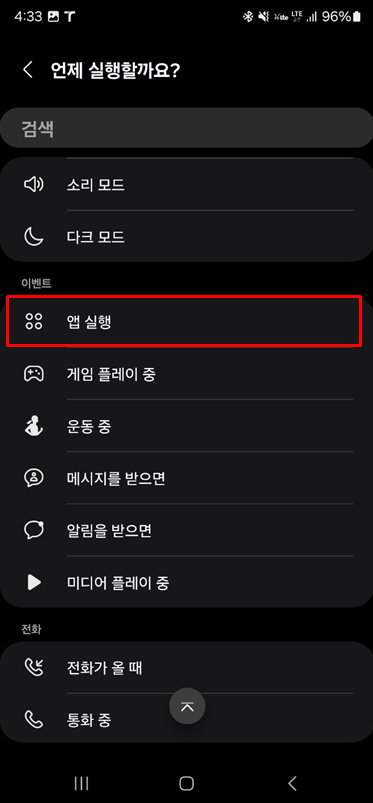
Task: Pick the 운동 중 event
Action: (x=186, y=426)
